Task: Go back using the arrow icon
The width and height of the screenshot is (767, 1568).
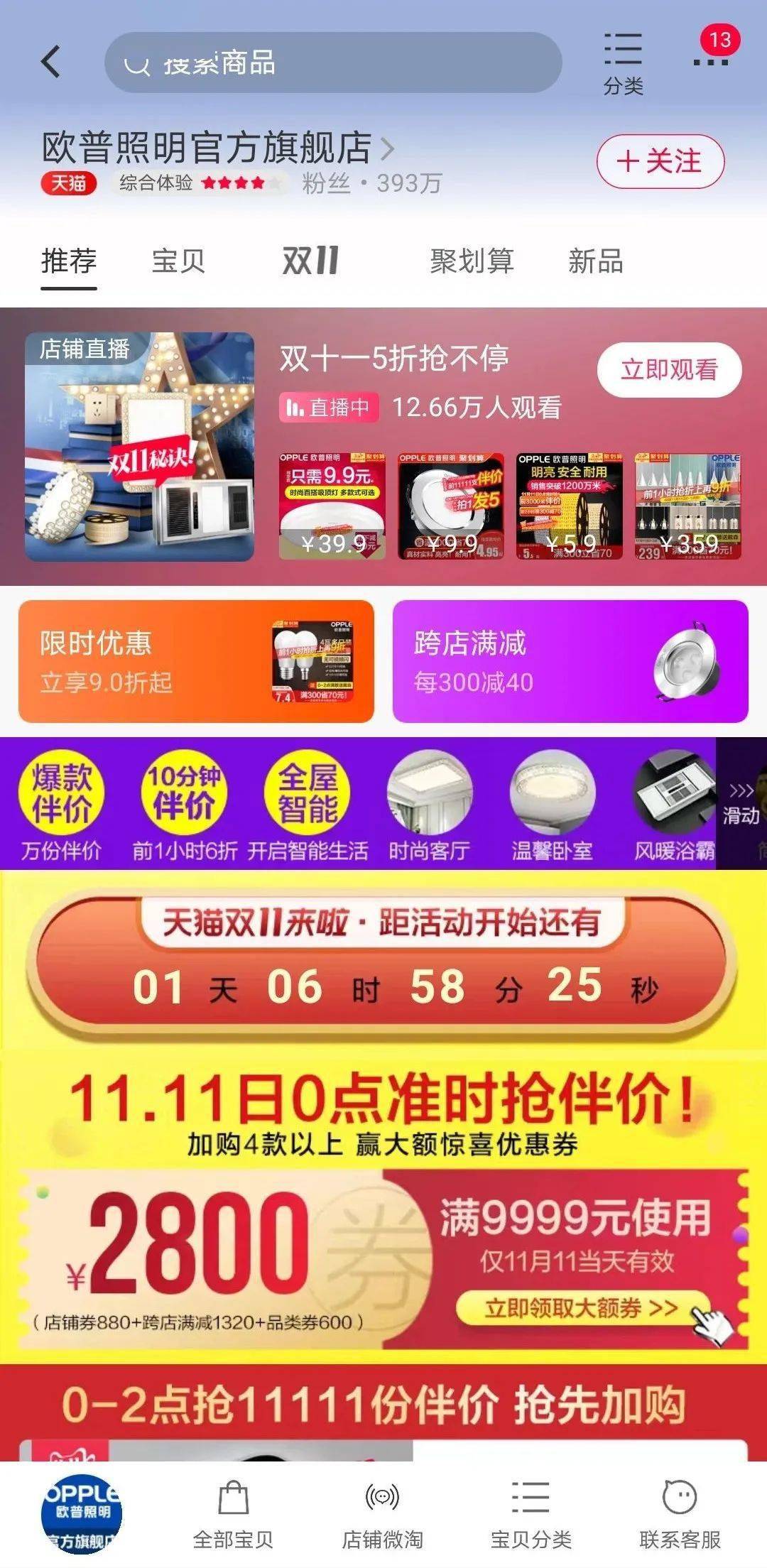Action: 51,62
